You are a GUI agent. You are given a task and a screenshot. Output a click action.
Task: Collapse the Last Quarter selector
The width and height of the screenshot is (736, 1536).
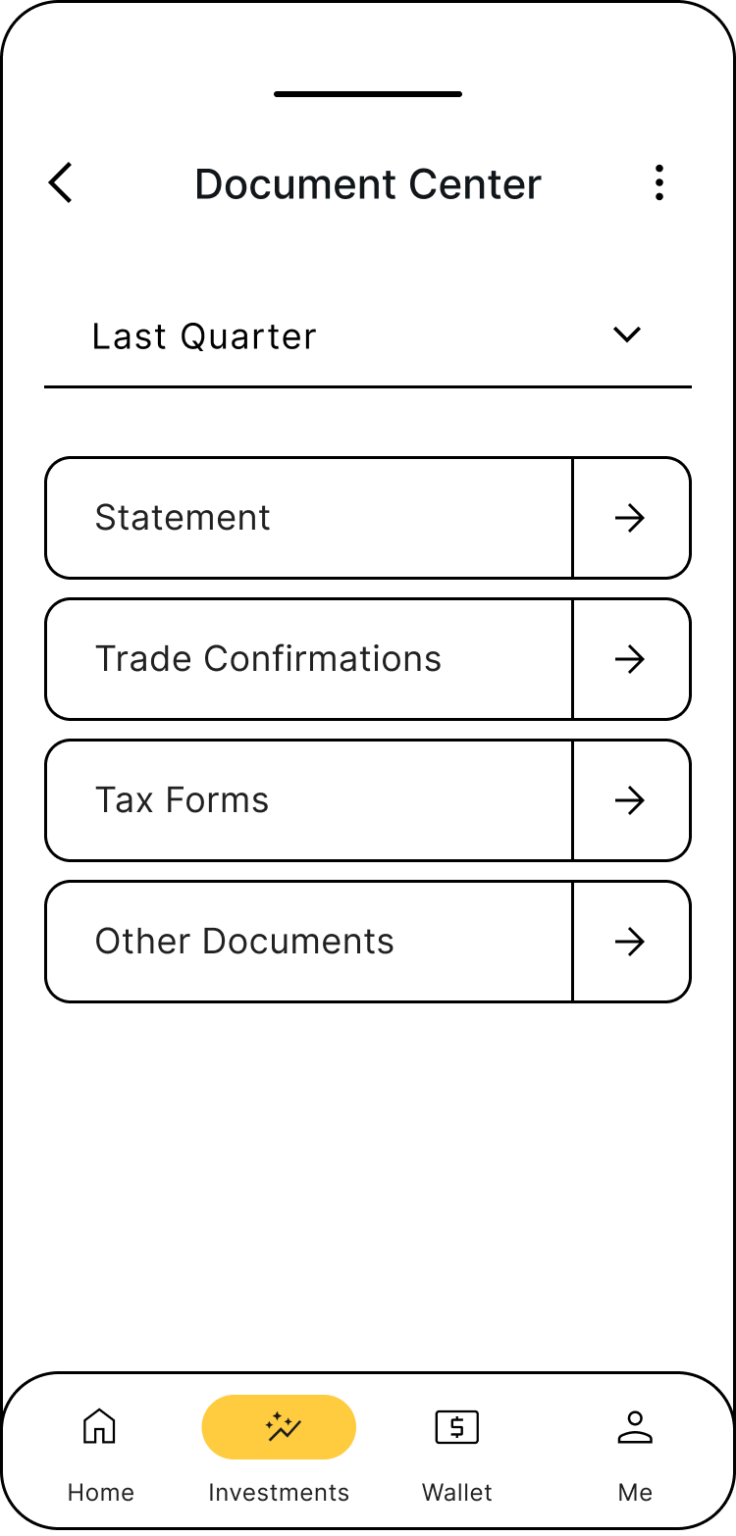click(x=627, y=335)
